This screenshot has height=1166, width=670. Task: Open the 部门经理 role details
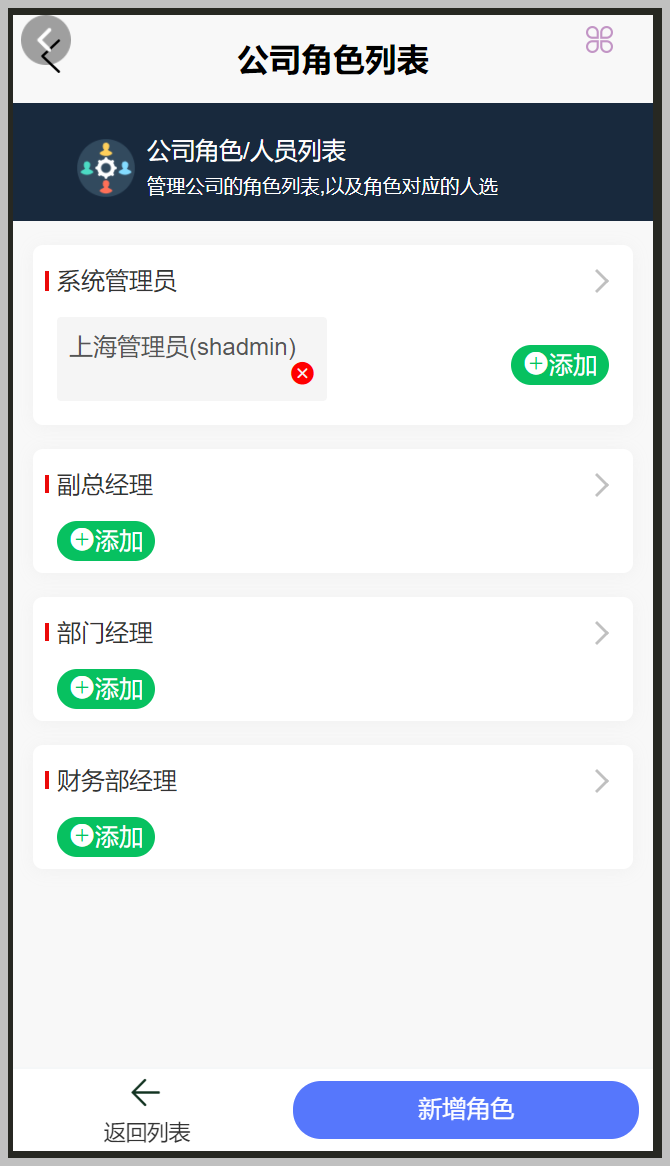(x=602, y=633)
